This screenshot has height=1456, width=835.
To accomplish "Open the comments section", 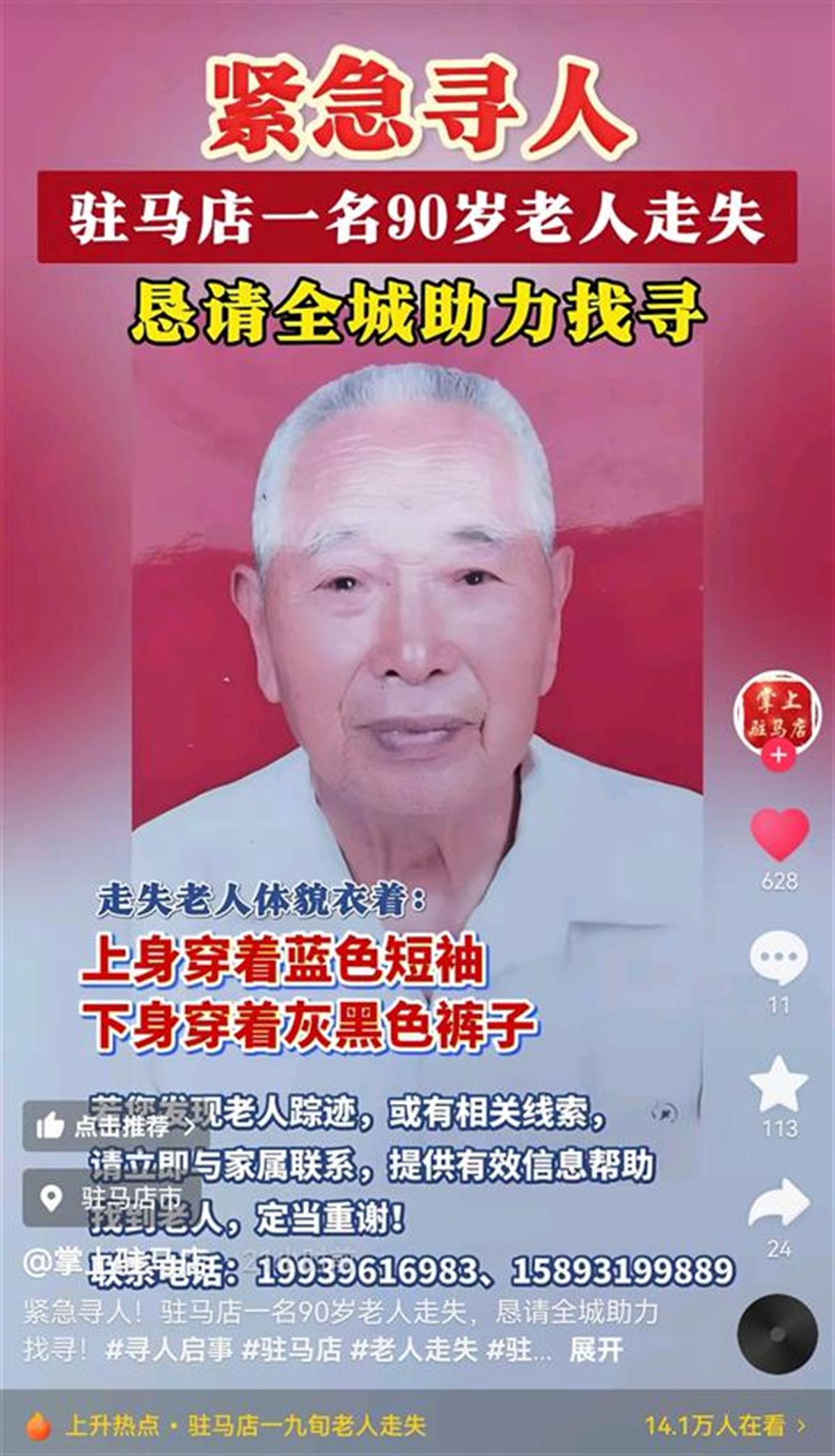I will (779, 959).
